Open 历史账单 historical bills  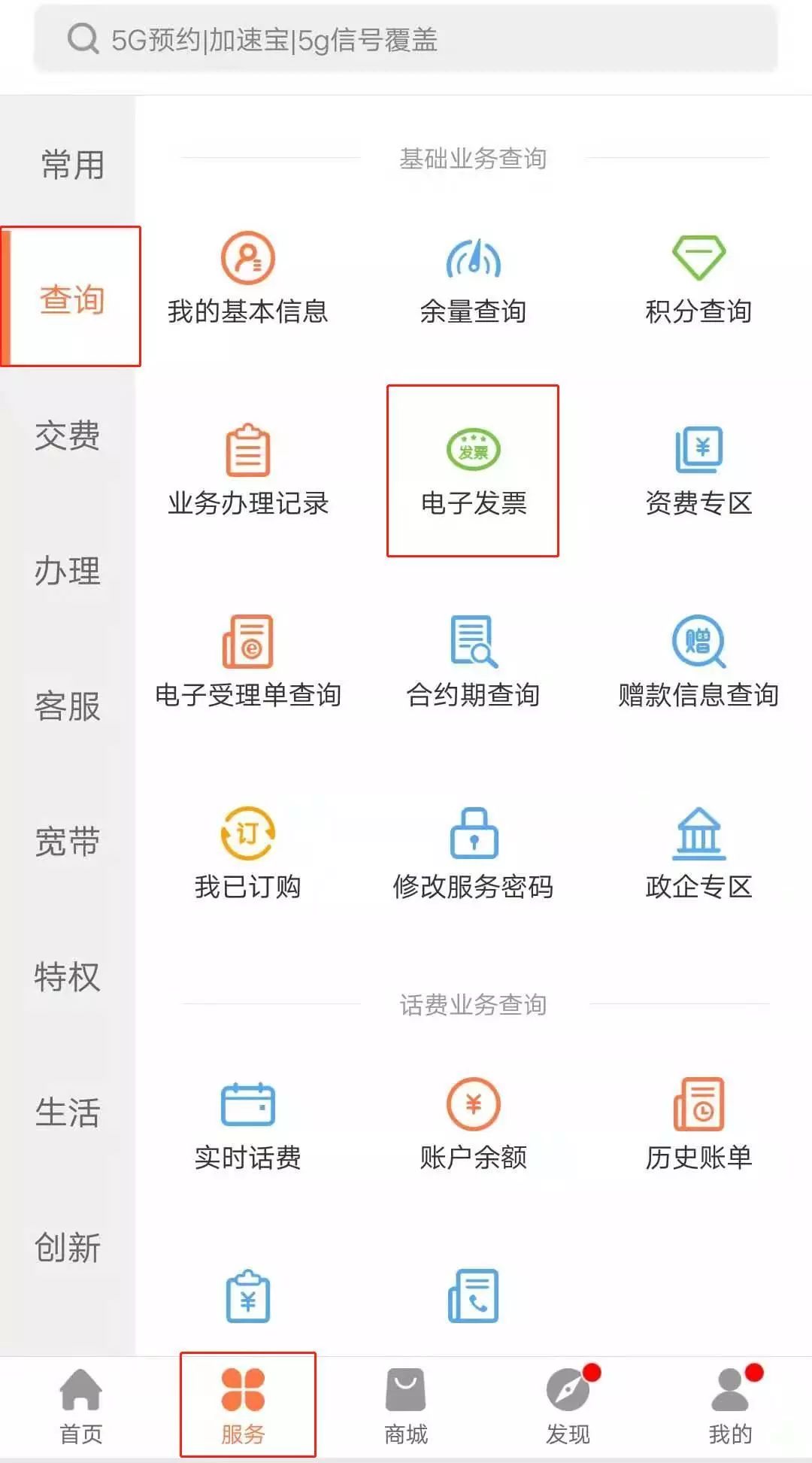(x=698, y=1125)
